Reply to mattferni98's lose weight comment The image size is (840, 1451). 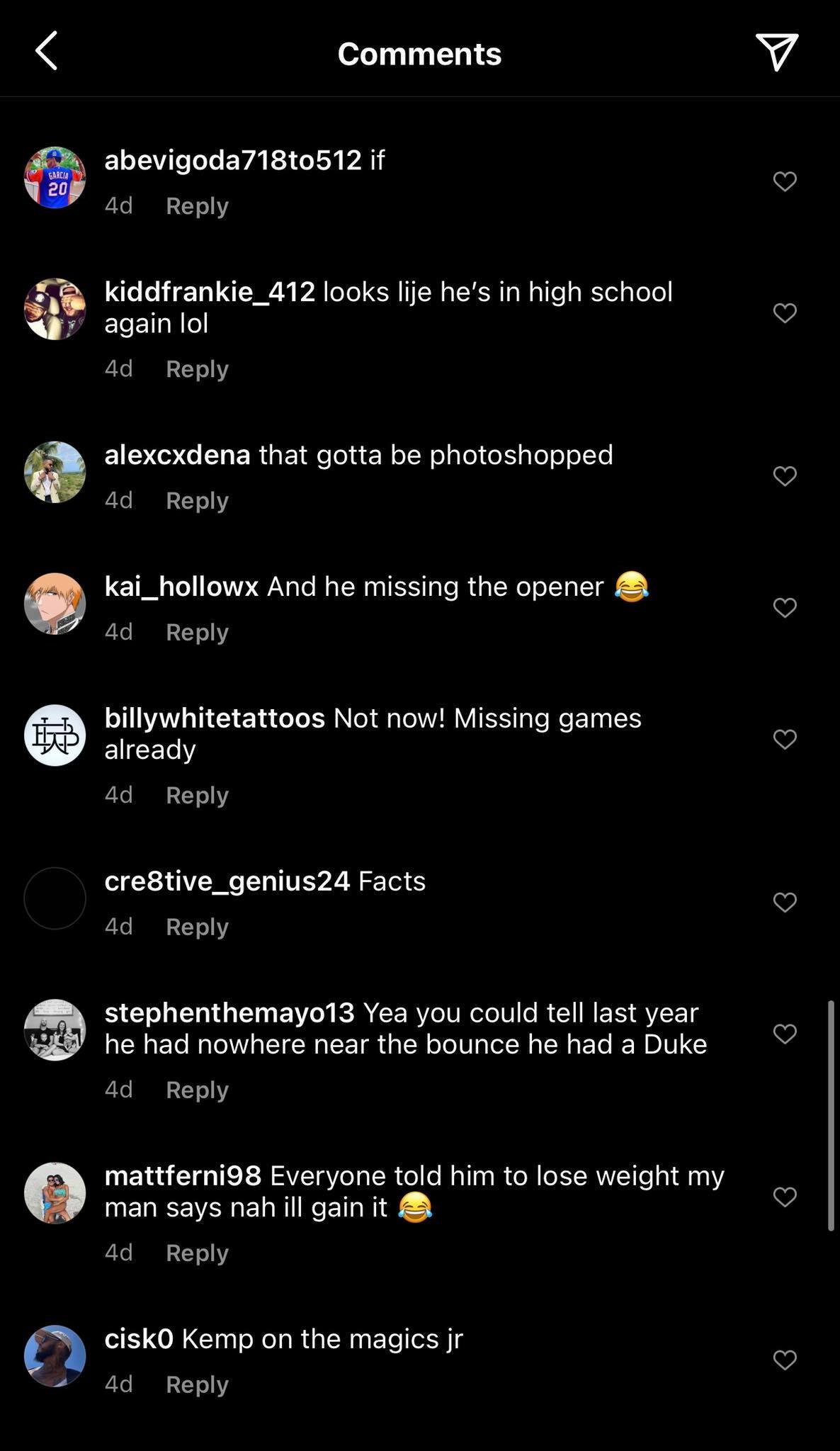click(x=196, y=1253)
